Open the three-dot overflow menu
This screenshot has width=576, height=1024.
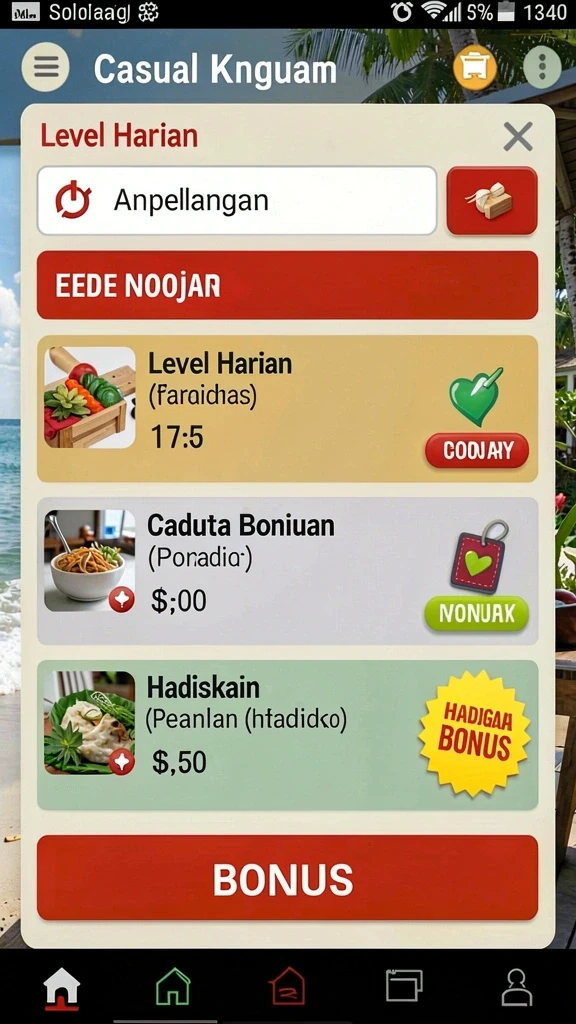tap(542, 67)
